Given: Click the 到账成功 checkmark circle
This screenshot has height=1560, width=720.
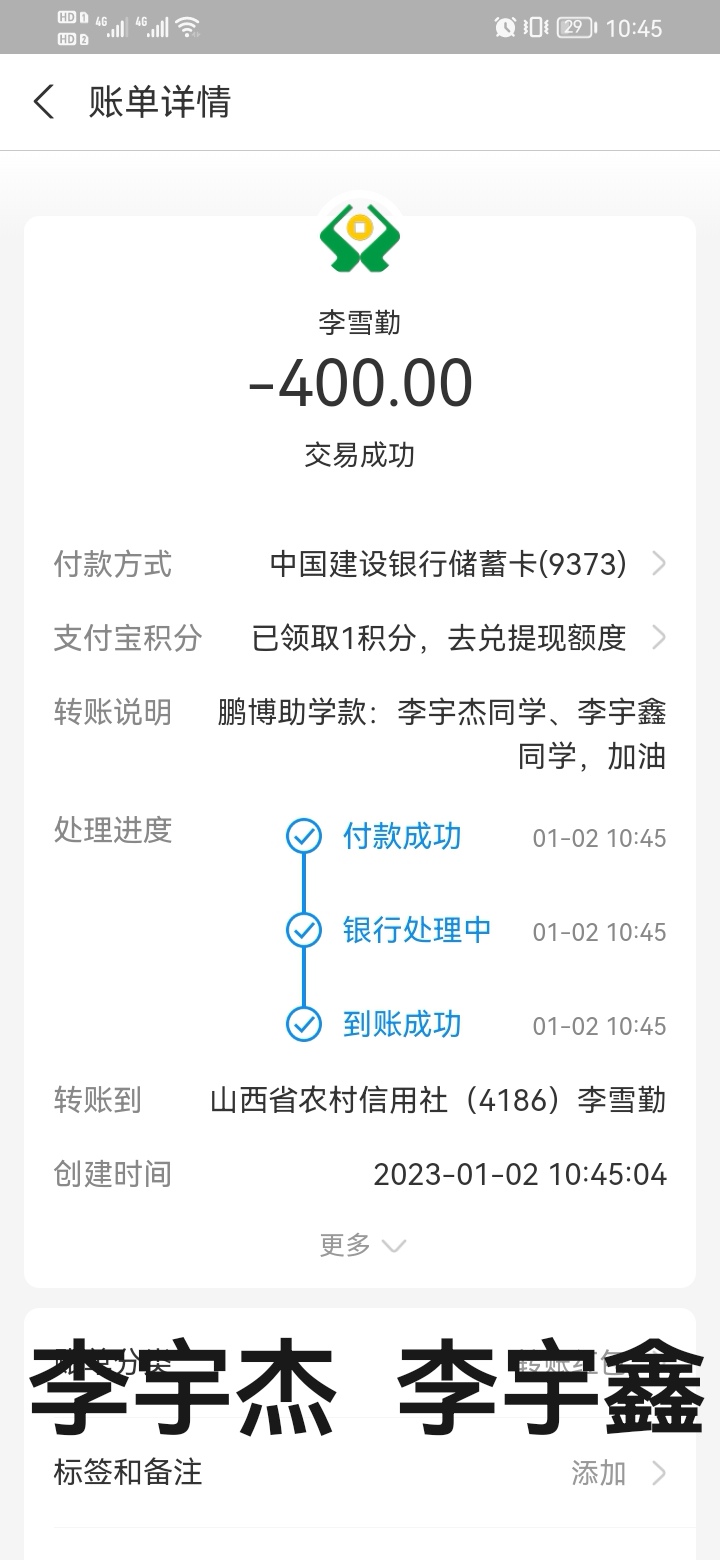Looking at the screenshot, I should pyautogui.click(x=303, y=1024).
